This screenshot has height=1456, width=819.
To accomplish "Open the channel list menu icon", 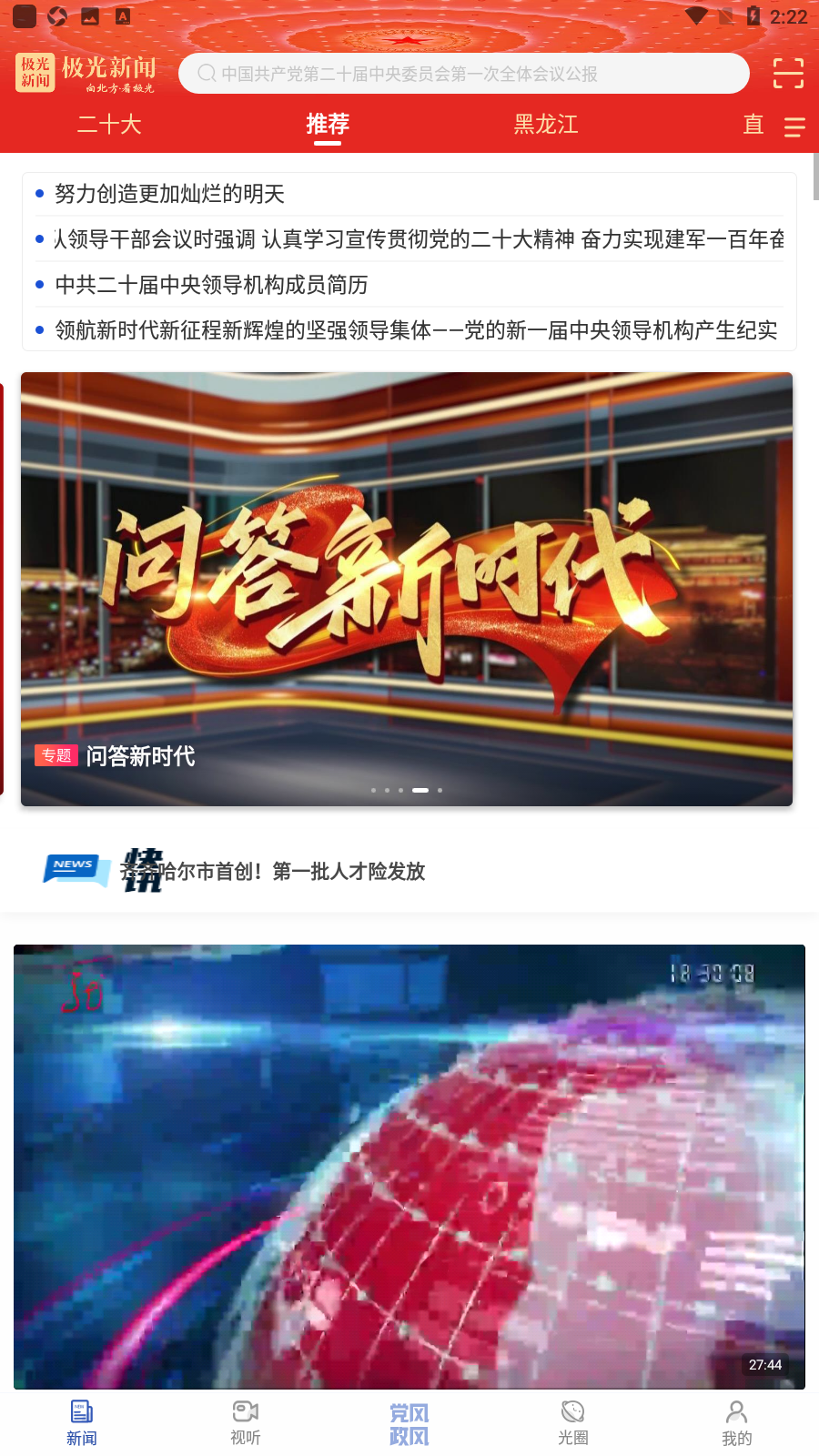I will point(794,126).
